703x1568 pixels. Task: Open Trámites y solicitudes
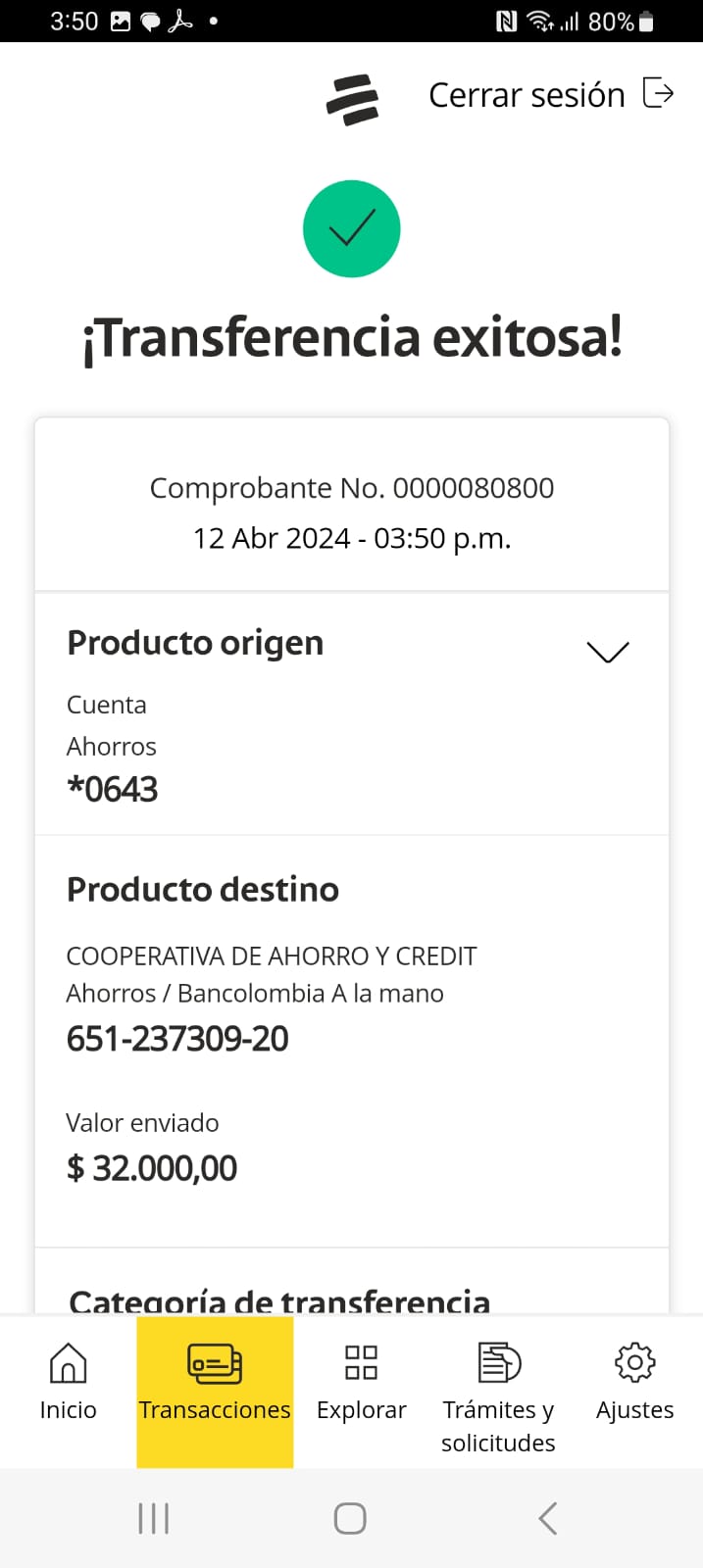coord(498,1394)
